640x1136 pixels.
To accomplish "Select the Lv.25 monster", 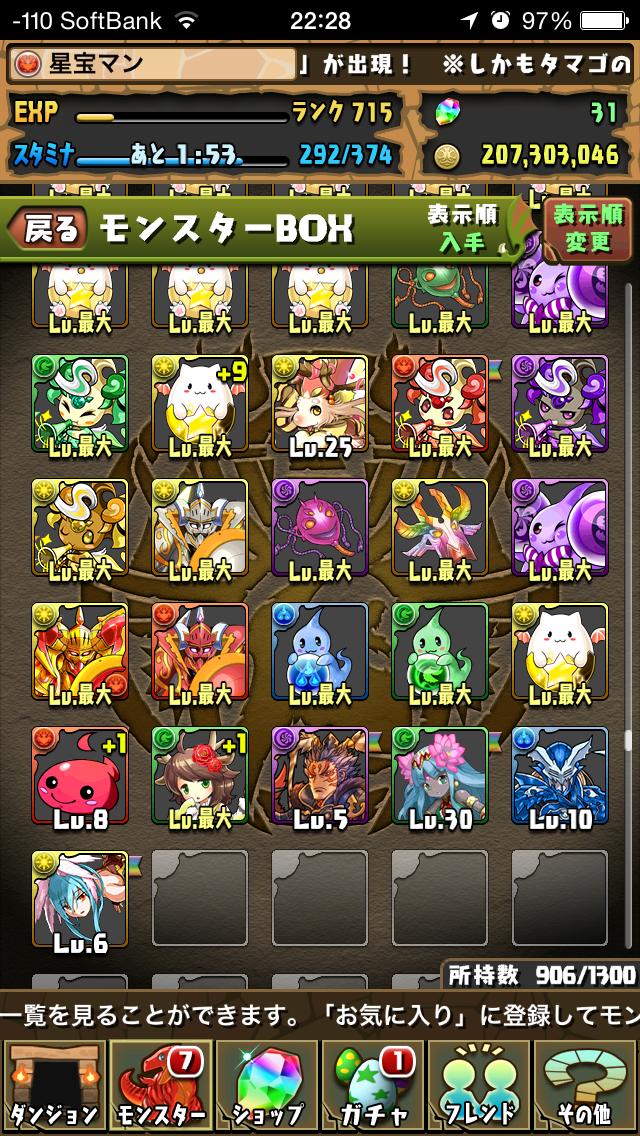I will [x=320, y=403].
